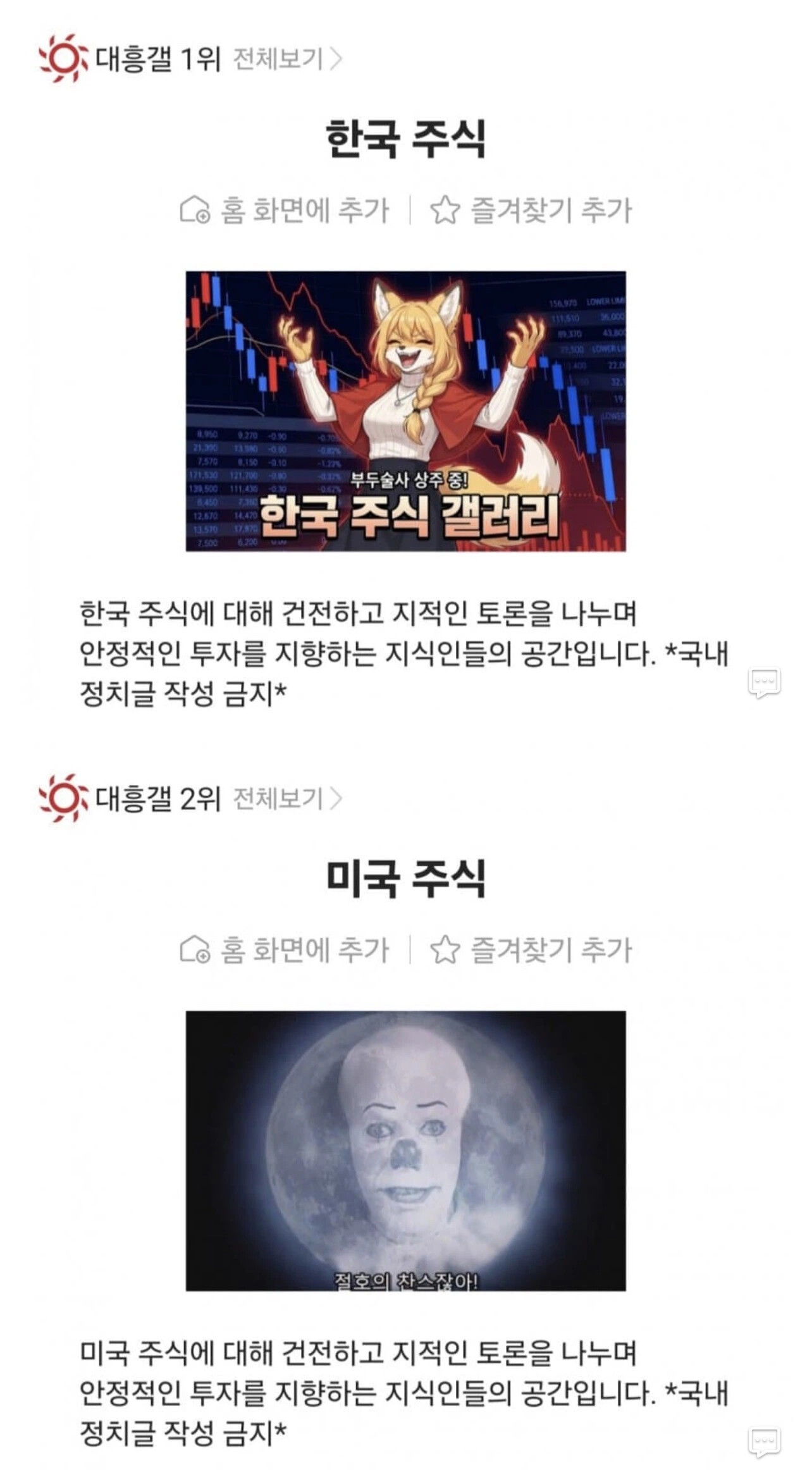Open 전체보기 next to 대흥갤 2위

(x=288, y=799)
